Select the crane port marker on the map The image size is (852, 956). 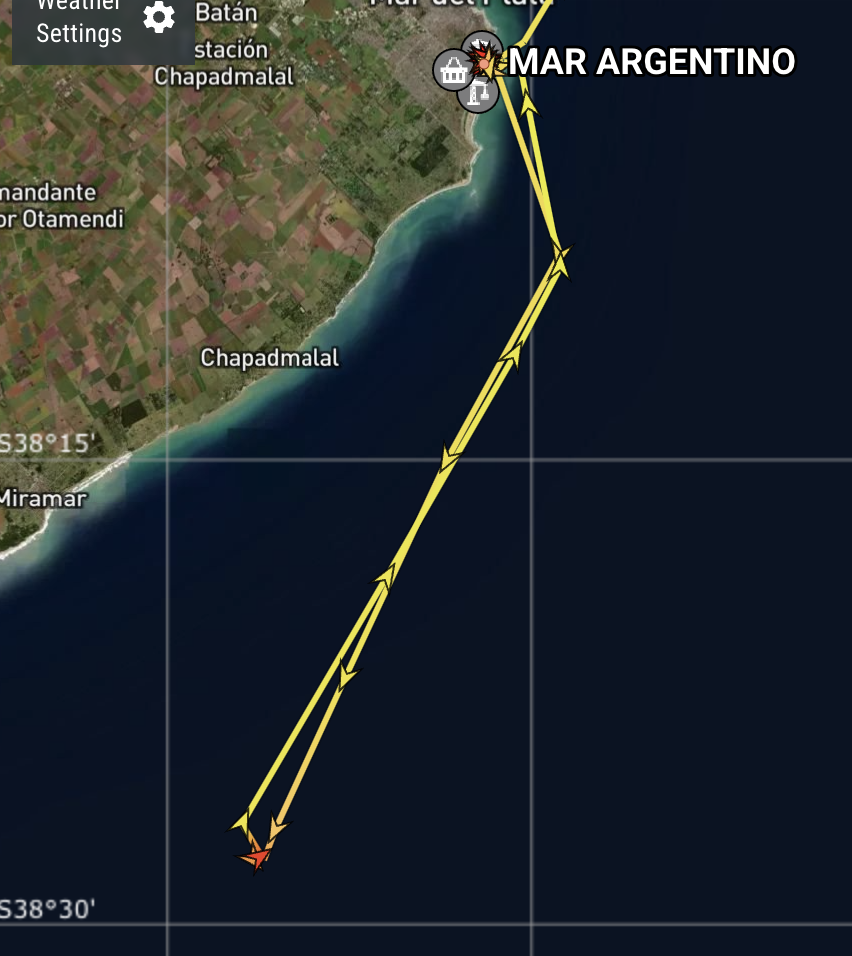479,93
